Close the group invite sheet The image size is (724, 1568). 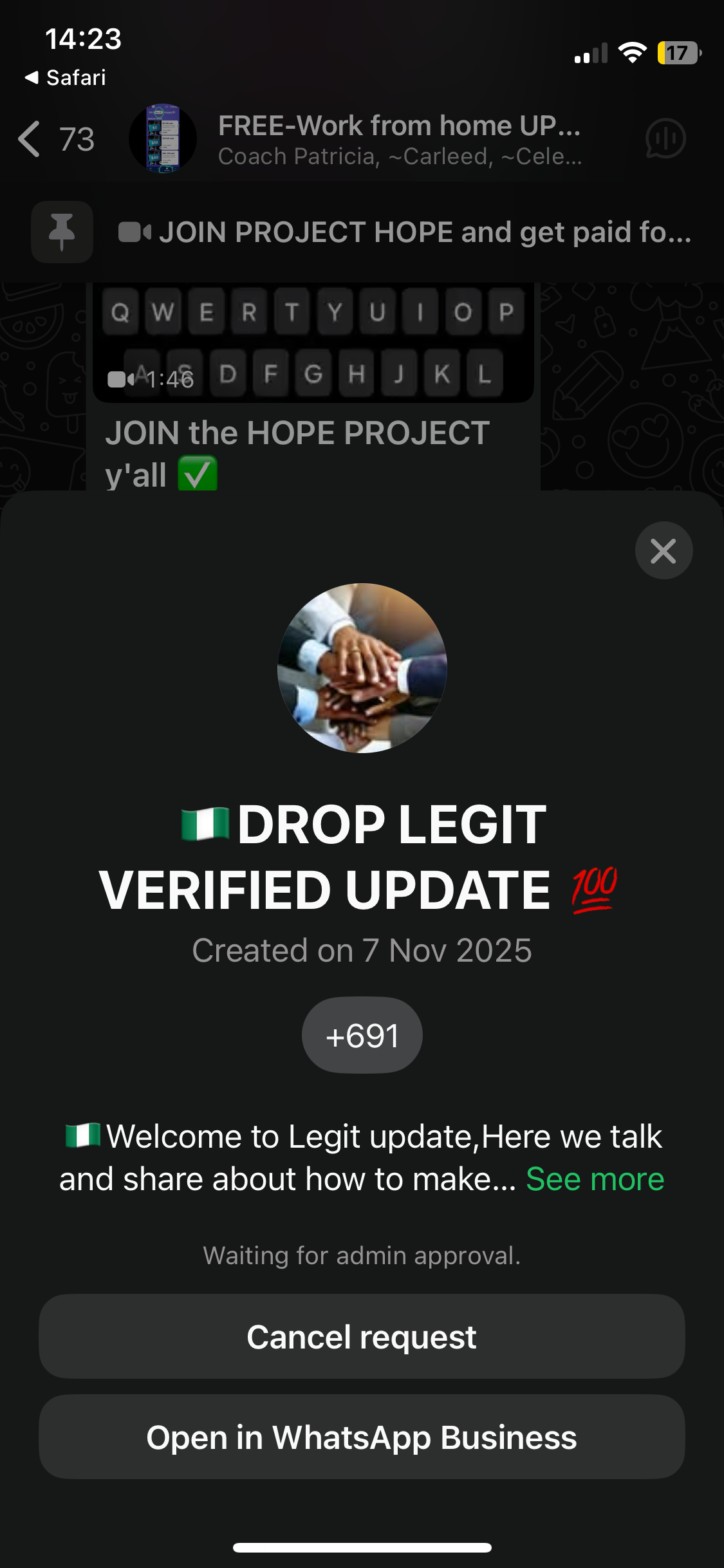coord(664,551)
